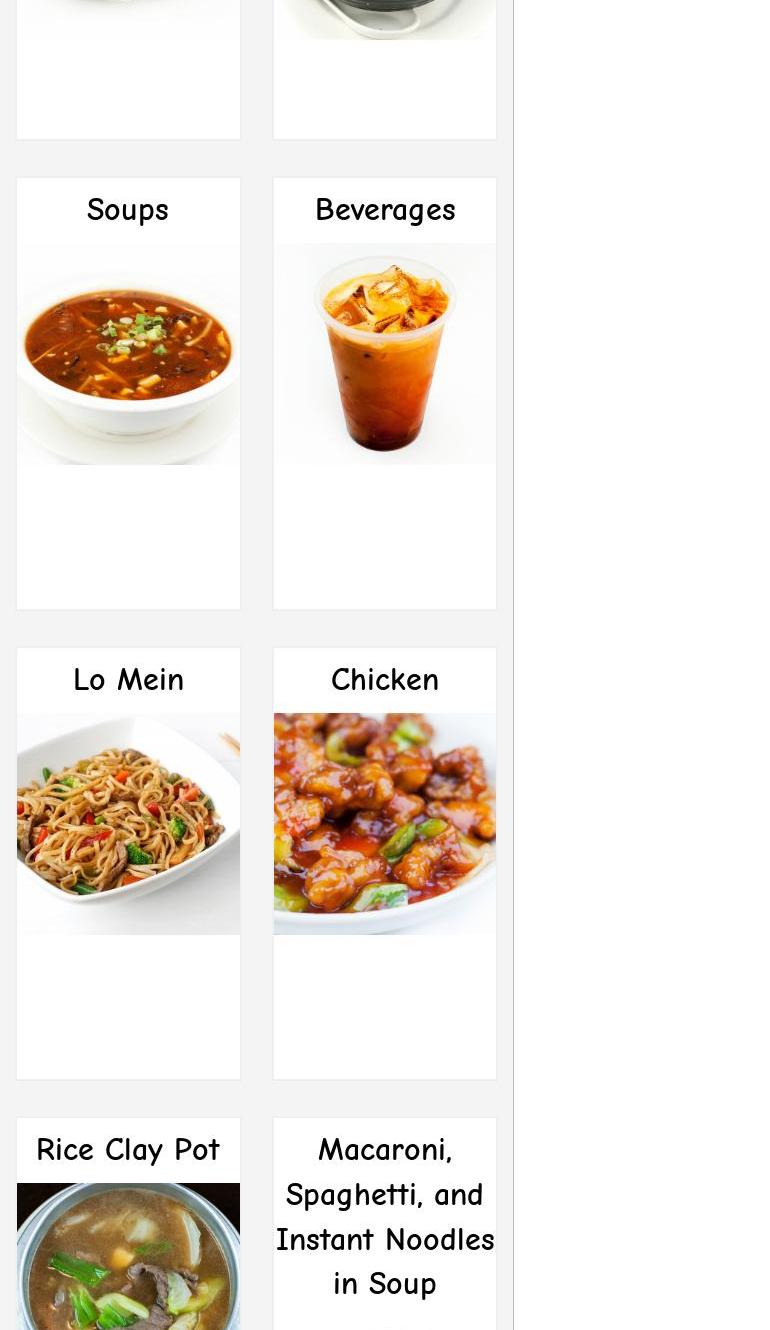This screenshot has height=1330, width=770.
Task: Open Macaroni, Spaghetti, and Instant Noodles in Soup
Action: point(385,1217)
